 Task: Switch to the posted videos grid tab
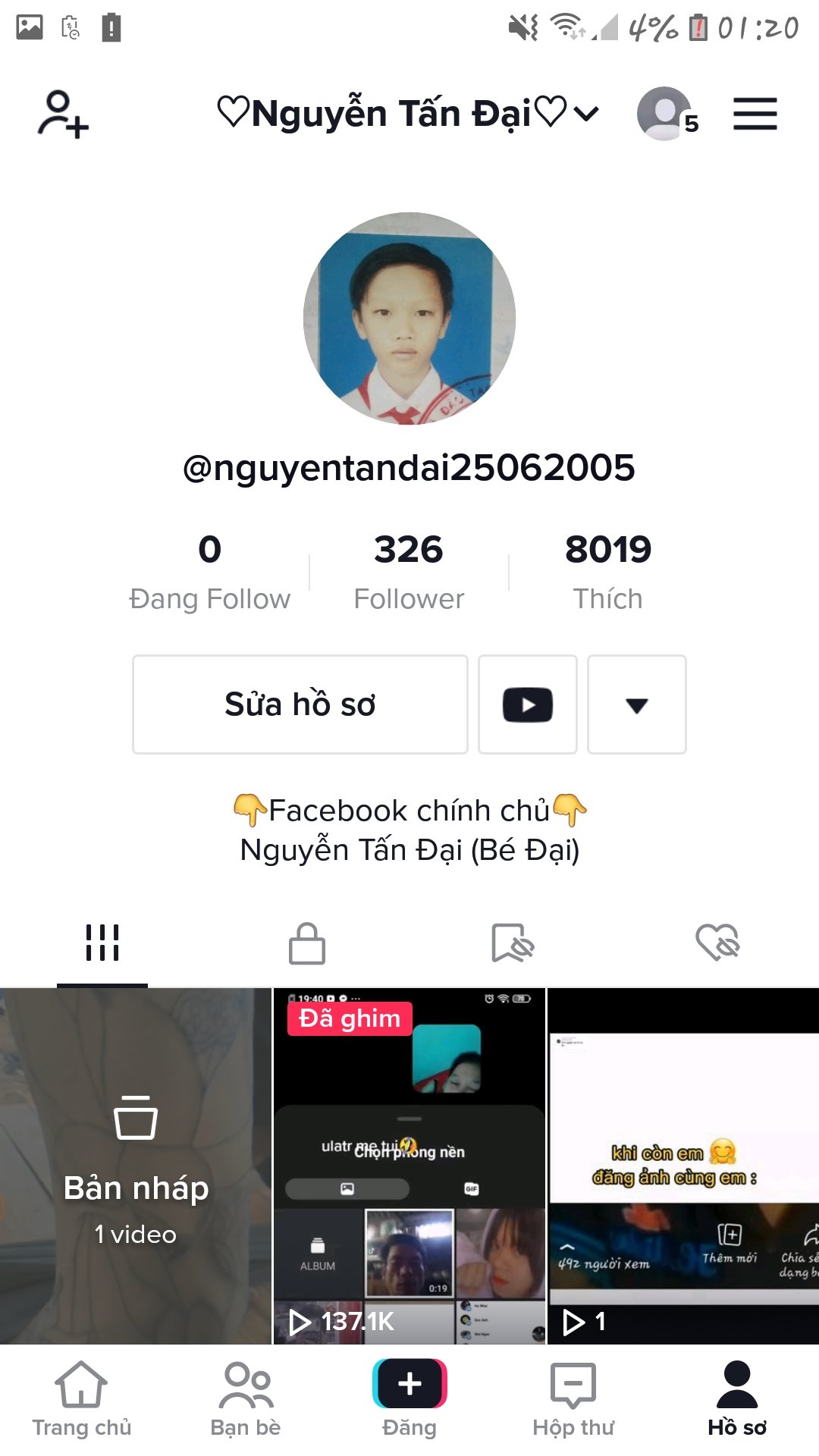[102, 943]
